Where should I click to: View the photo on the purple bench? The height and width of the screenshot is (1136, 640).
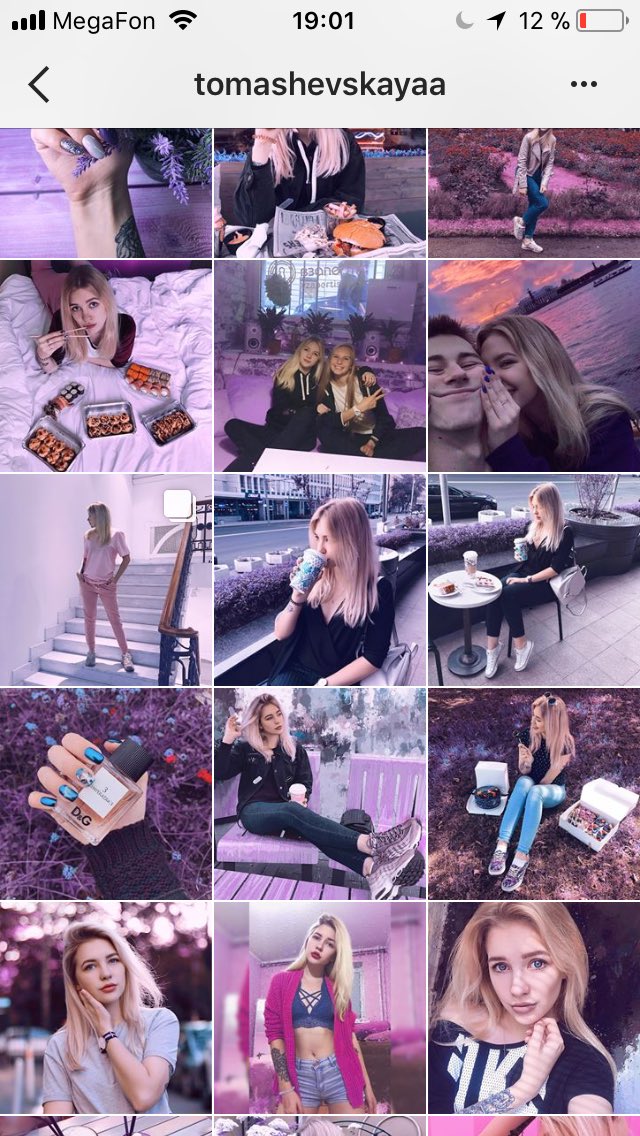(320, 794)
